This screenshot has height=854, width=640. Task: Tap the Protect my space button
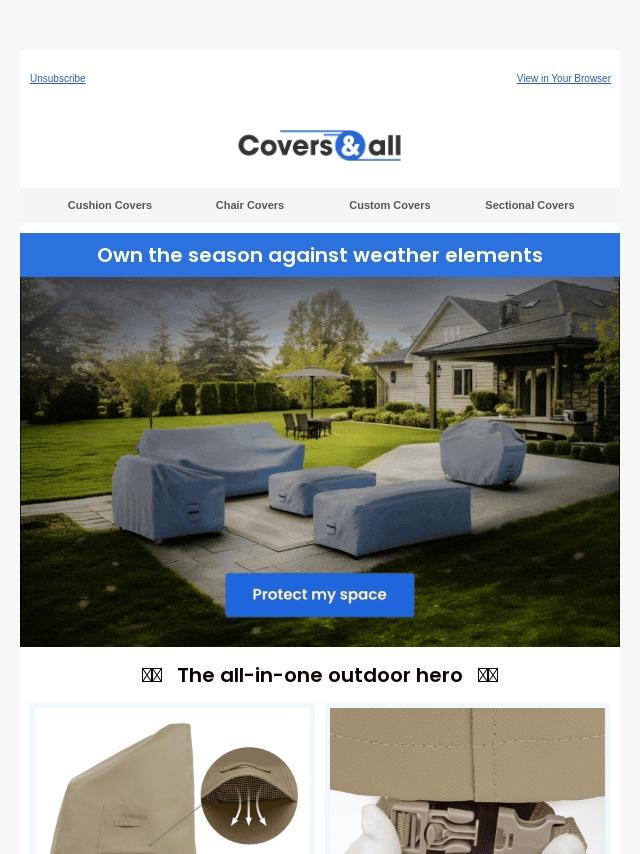click(x=320, y=595)
